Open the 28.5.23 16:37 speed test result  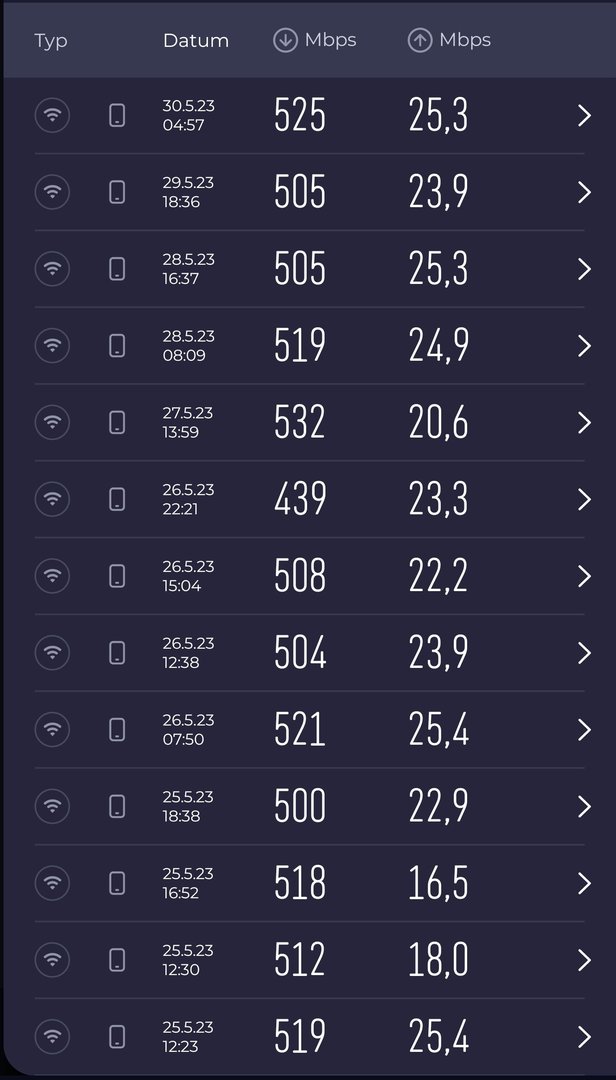pos(585,269)
